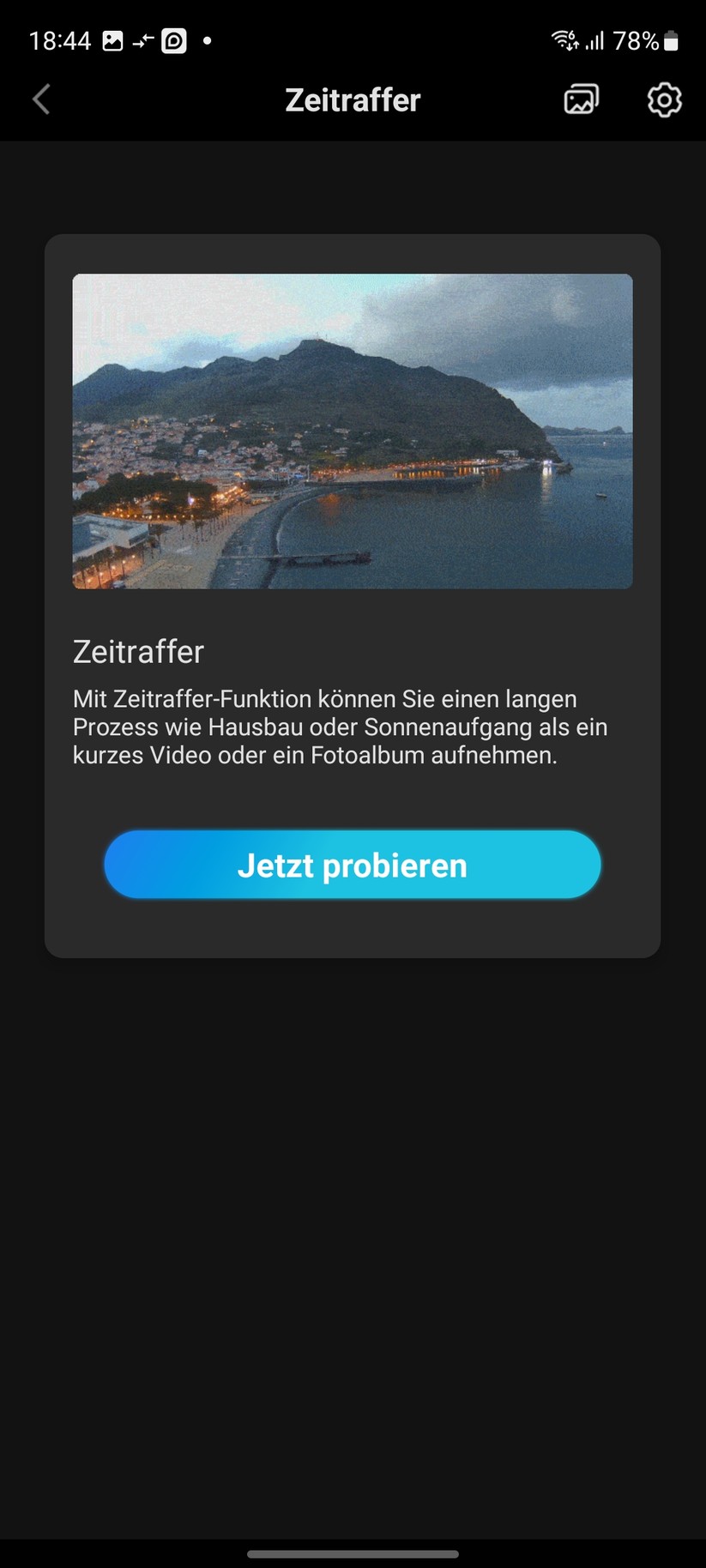This screenshot has height=1568, width=706.
Task: Open the media gallery icon
Action: [x=580, y=100]
